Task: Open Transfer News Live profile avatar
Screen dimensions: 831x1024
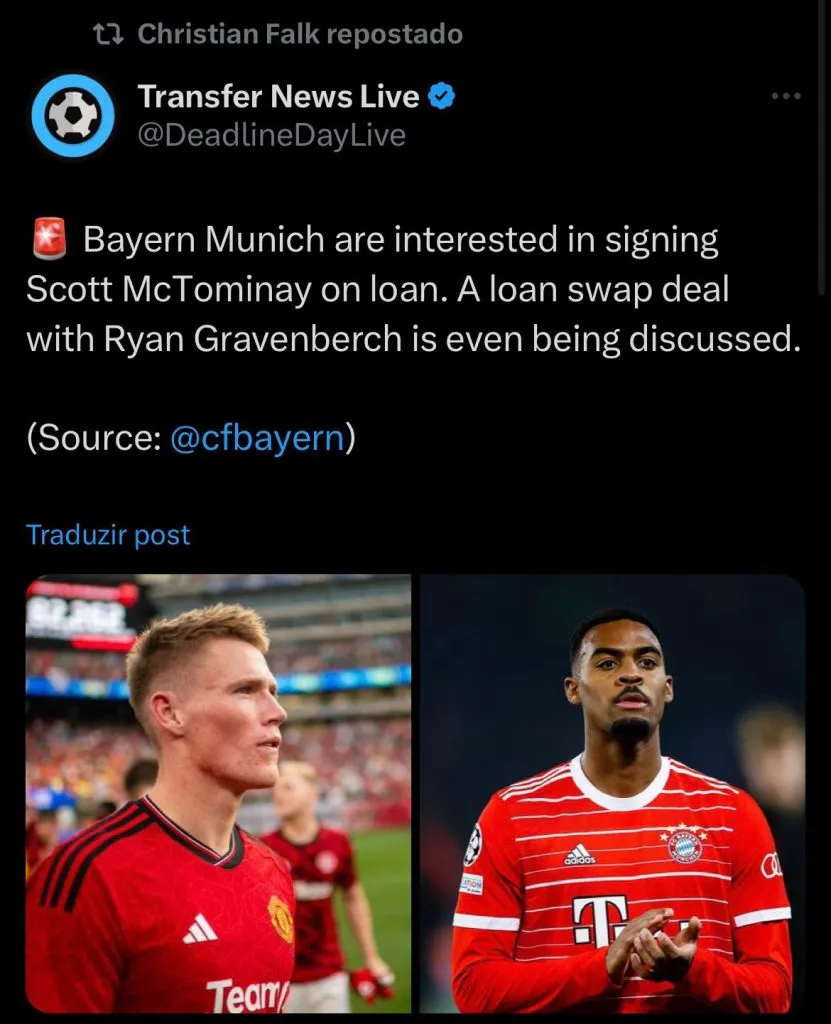Action: [x=73, y=115]
